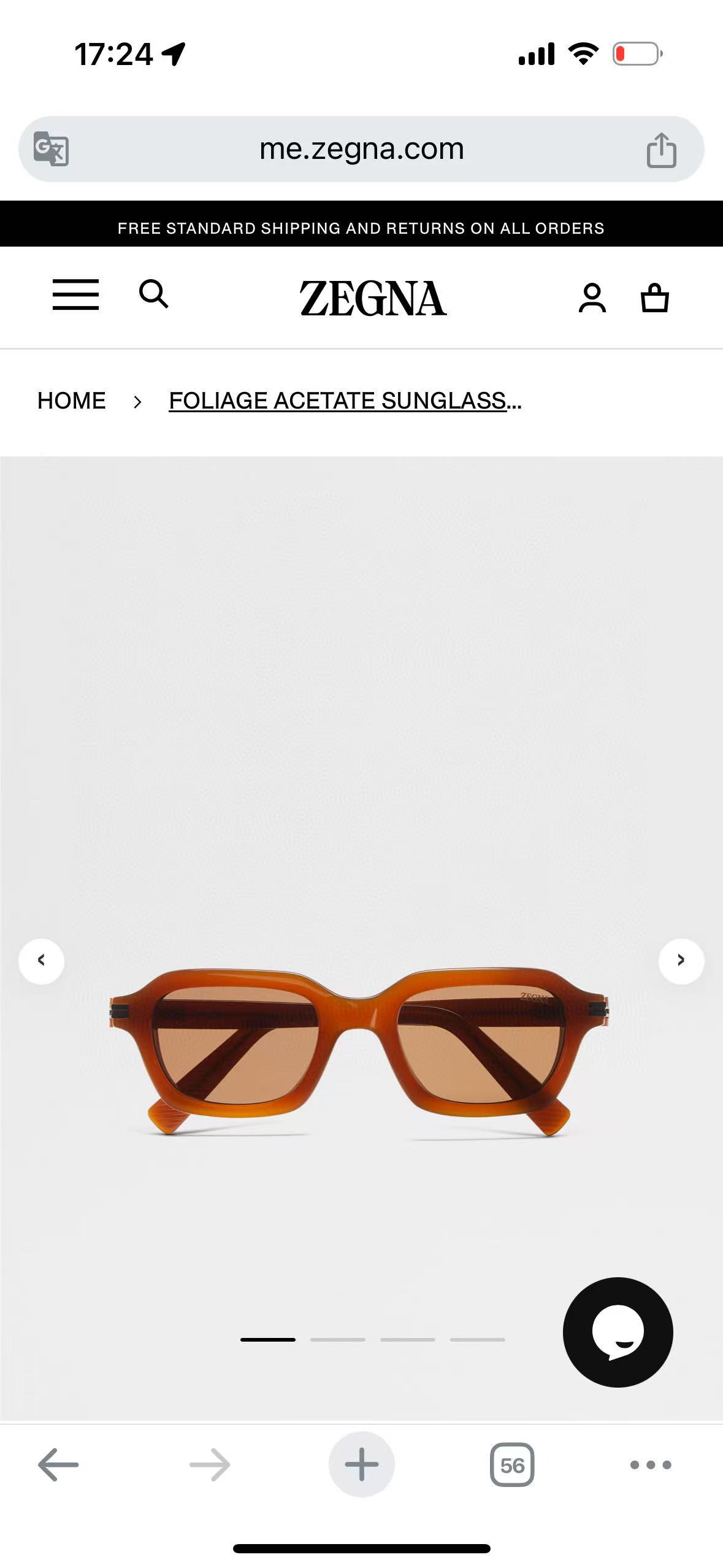723x1568 pixels.
Task: Open Foliage Acetate Sunglasses breadcrumb link
Action: click(345, 401)
